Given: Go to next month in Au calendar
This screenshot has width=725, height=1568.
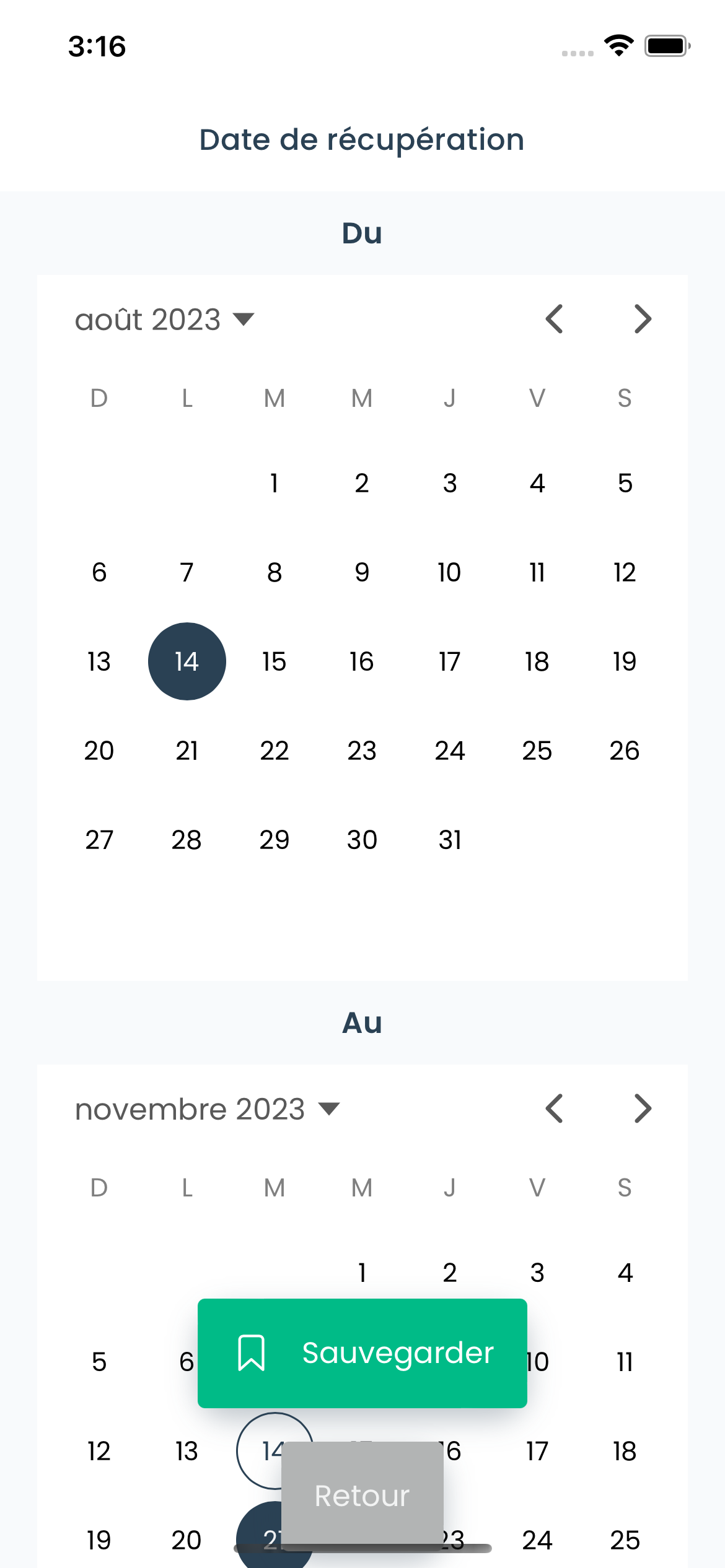Looking at the screenshot, I should click(643, 1109).
